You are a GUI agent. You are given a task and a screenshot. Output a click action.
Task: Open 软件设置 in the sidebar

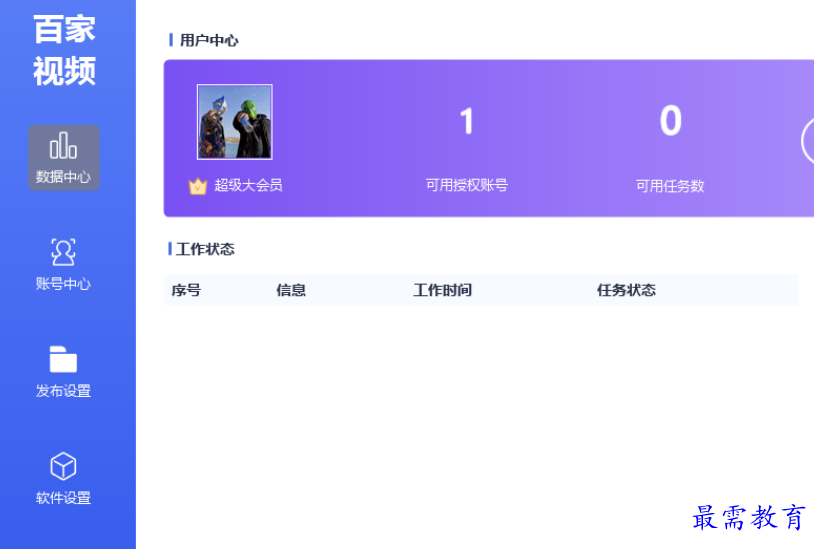click(63, 478)
